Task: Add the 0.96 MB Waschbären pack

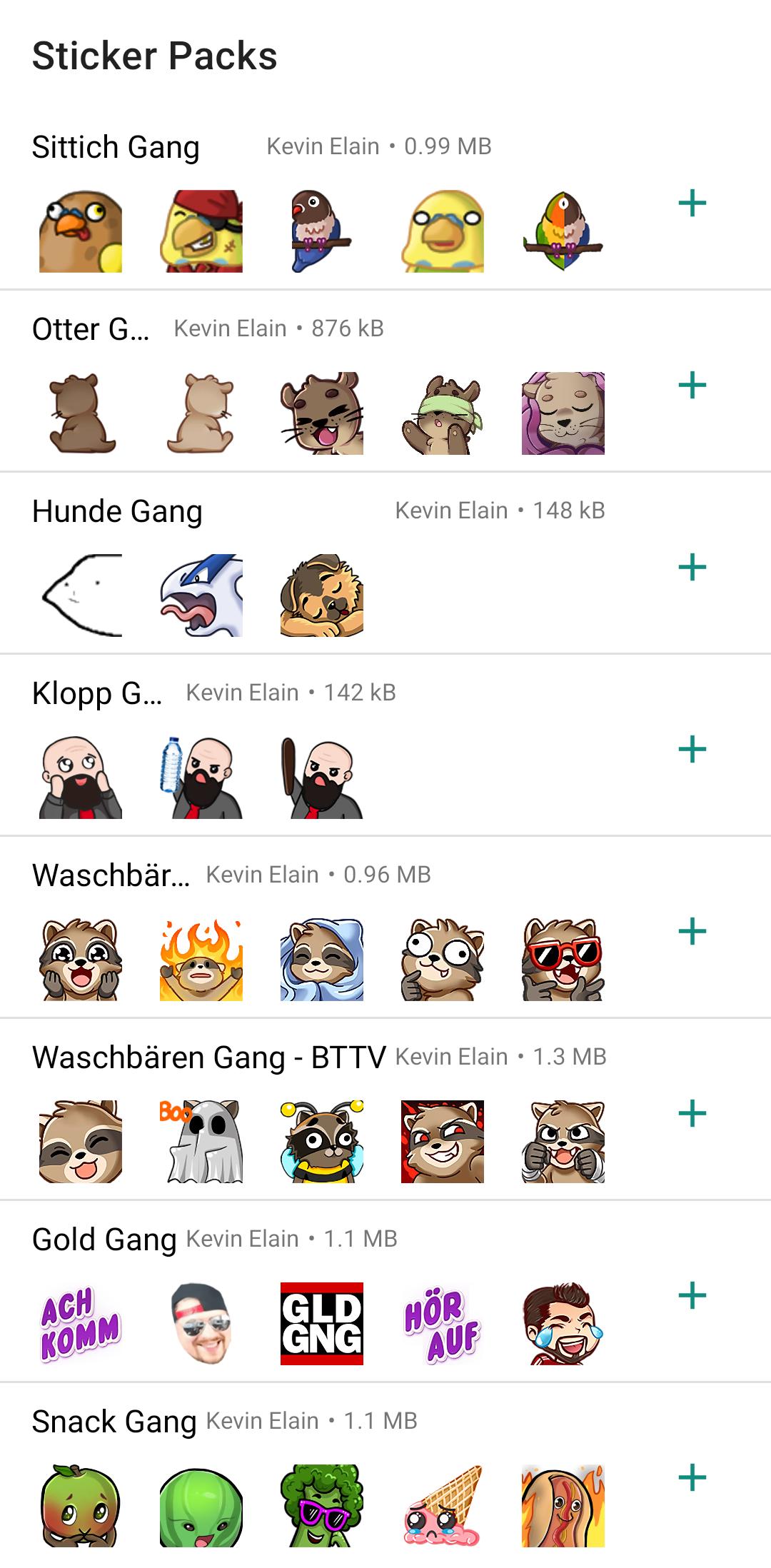Action: (x=692, y=932)
